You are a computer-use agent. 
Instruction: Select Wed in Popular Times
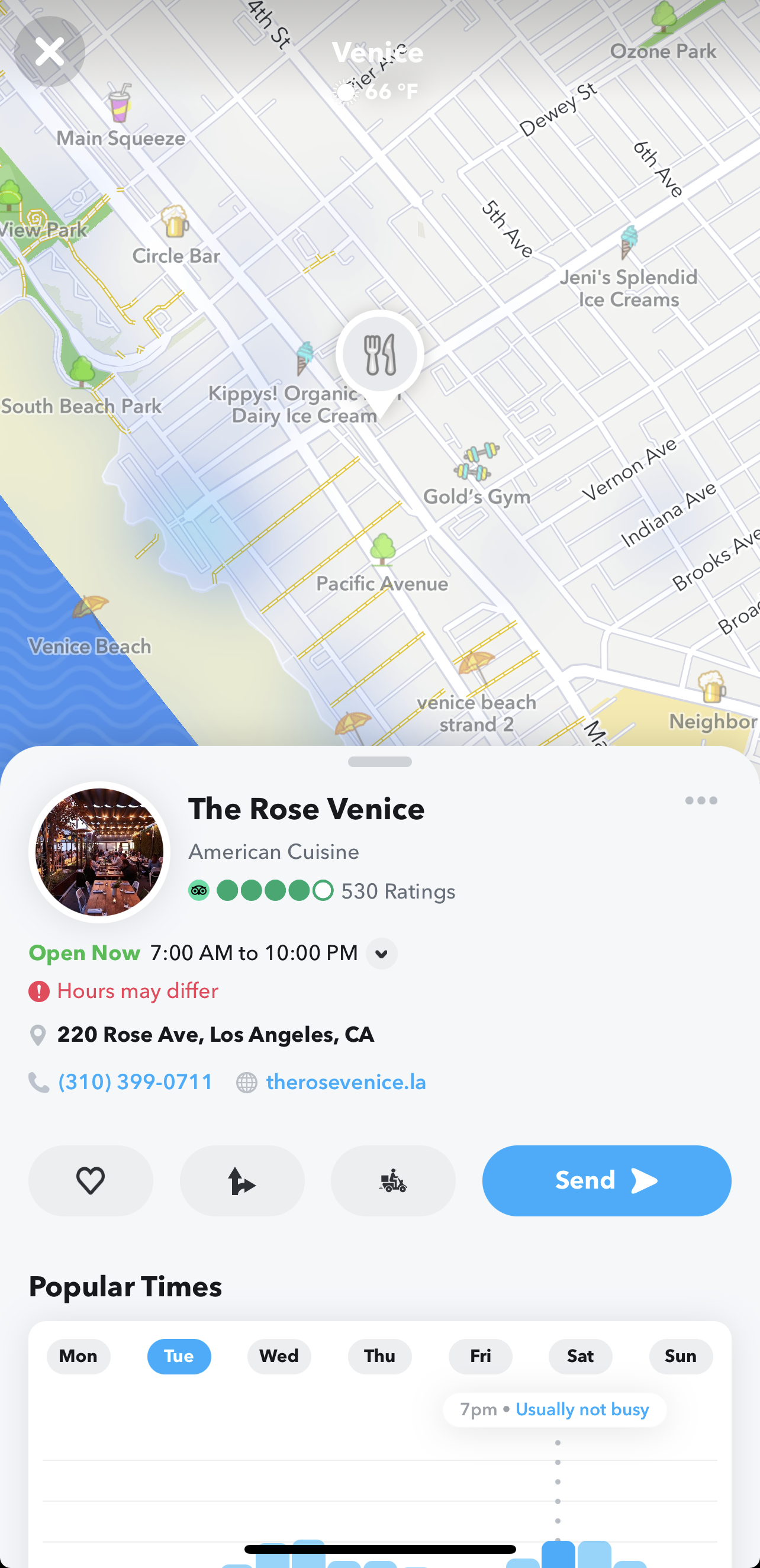pyautogui.click(x=279, y=1356)
